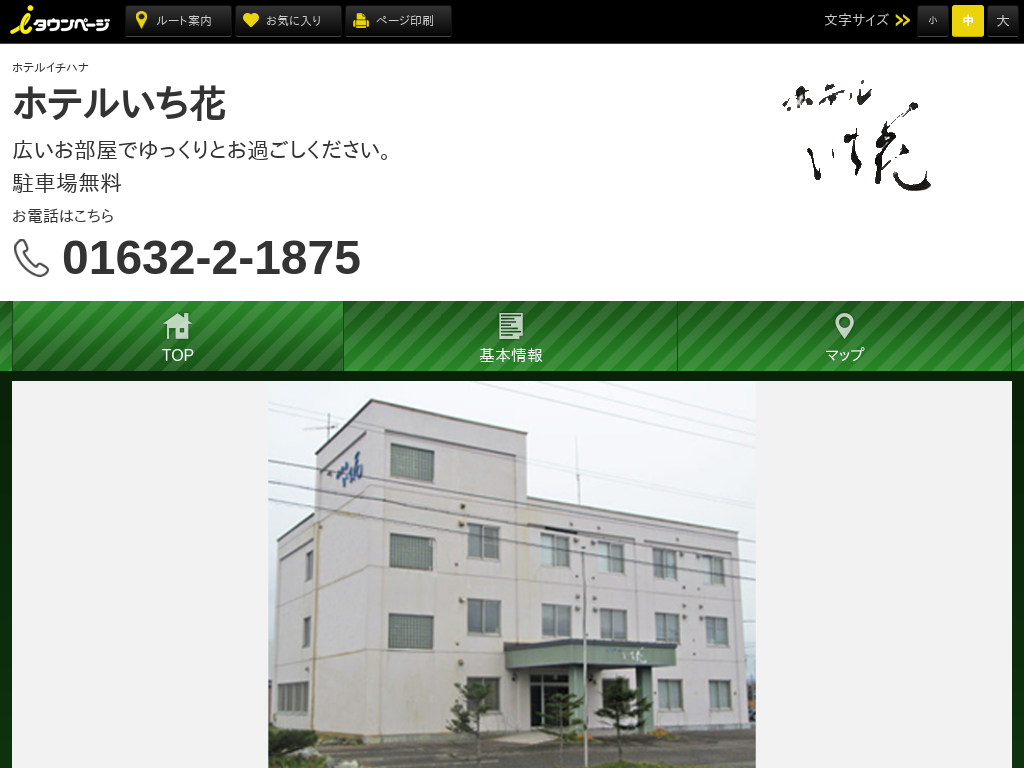The height and width of the screenshot is (768, 1024).
Task: Open ルート案内 route guidance
Action: 178,21
